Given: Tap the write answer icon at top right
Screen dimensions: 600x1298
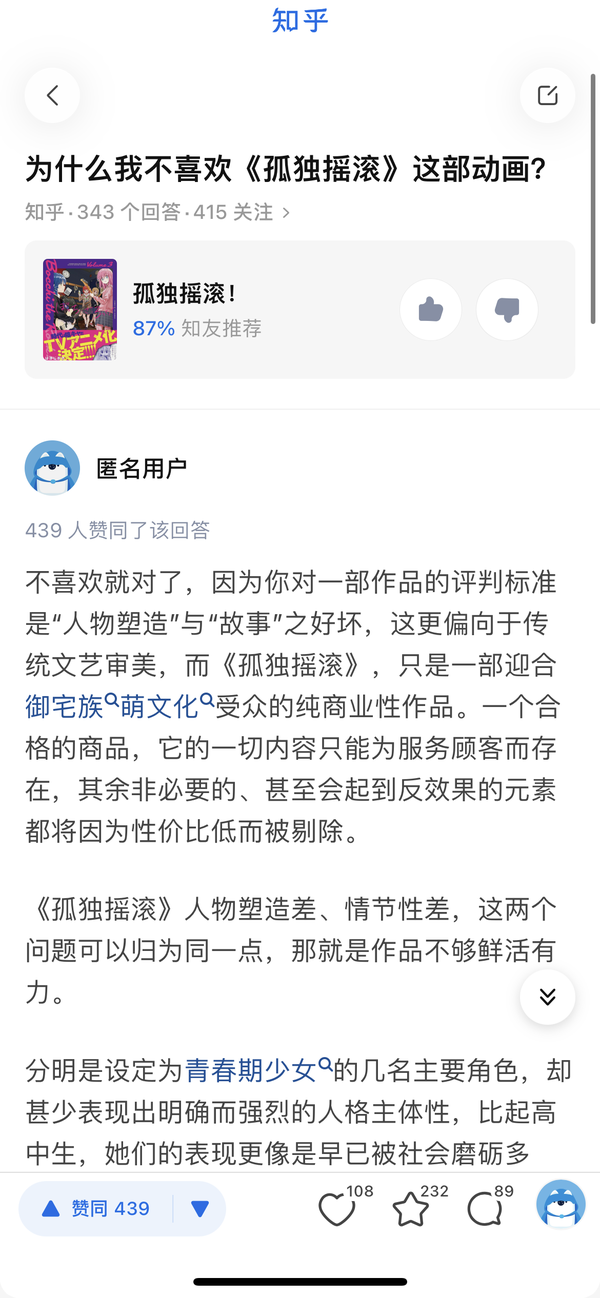Looking at the screenshot, I should (547, 96).
